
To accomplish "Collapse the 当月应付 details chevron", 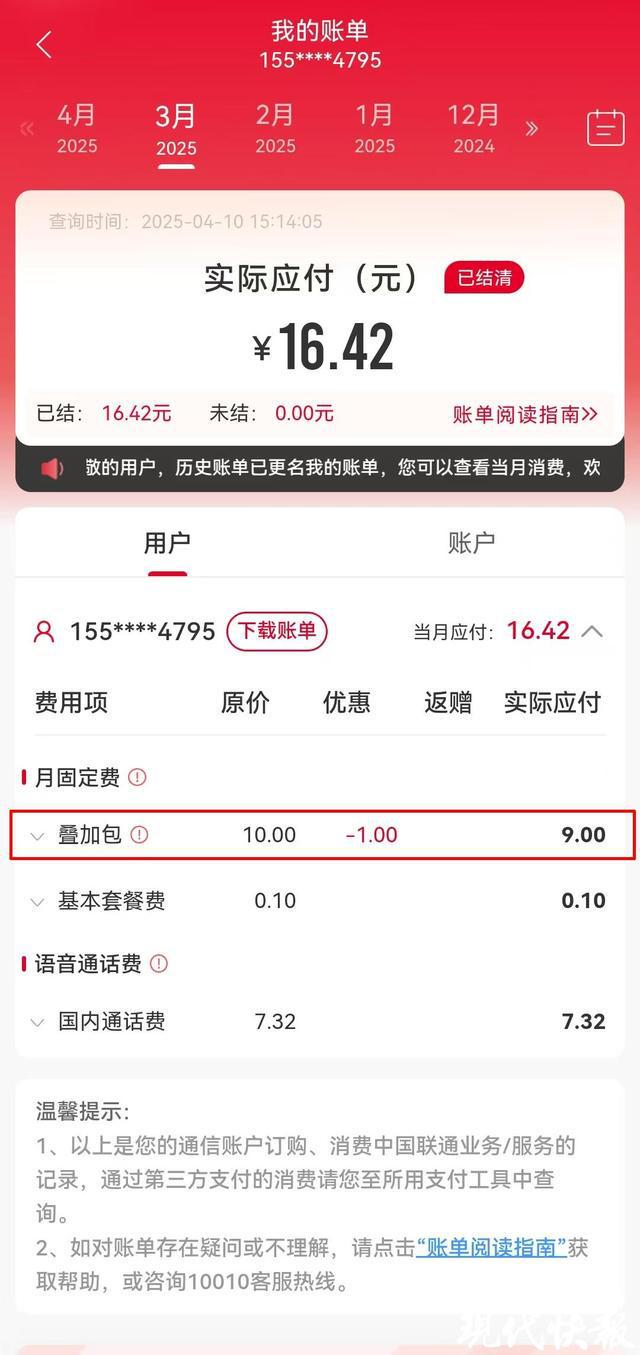I will (x=592, y=631).
